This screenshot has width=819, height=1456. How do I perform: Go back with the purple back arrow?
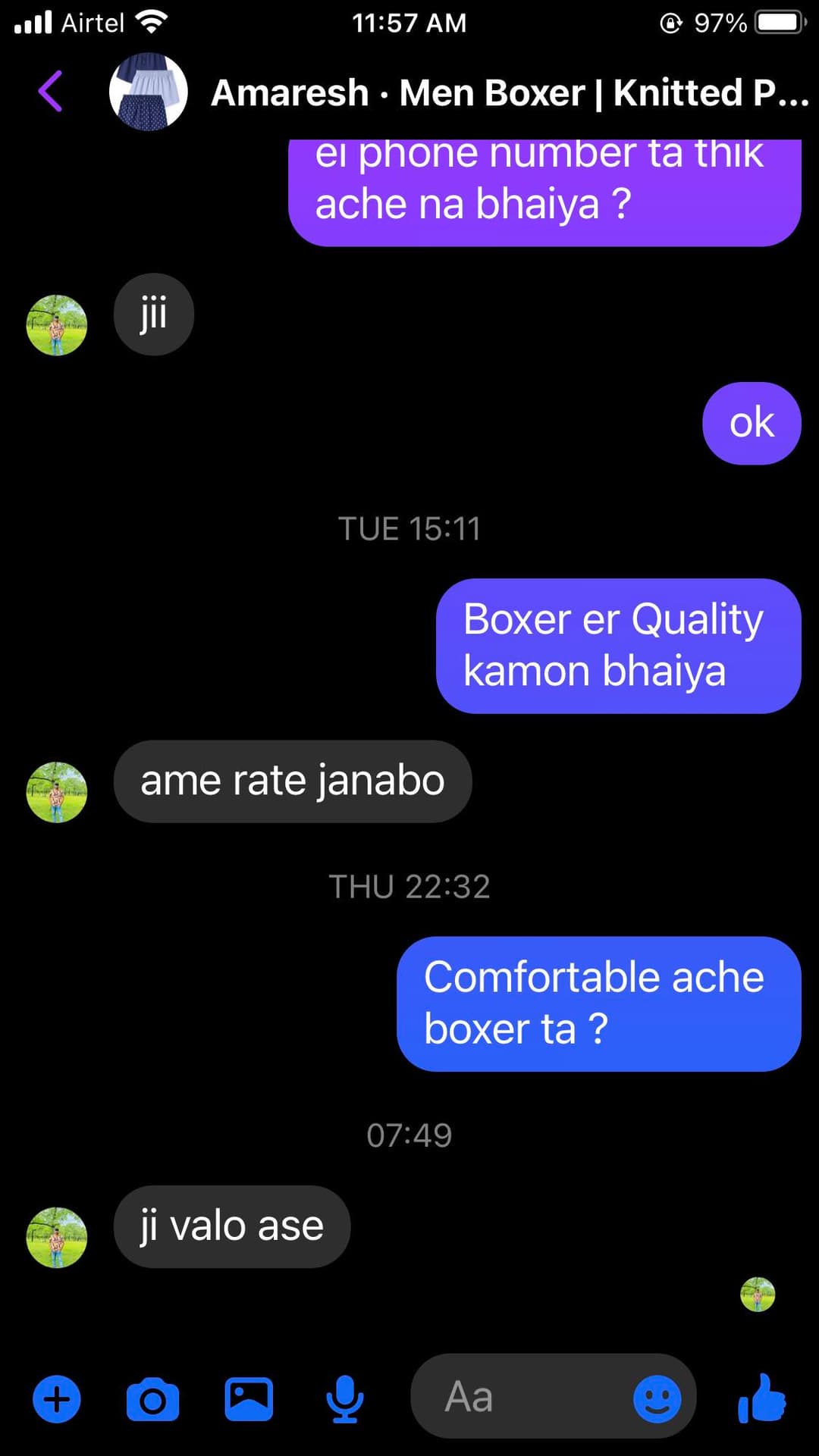tap(49, 91)
